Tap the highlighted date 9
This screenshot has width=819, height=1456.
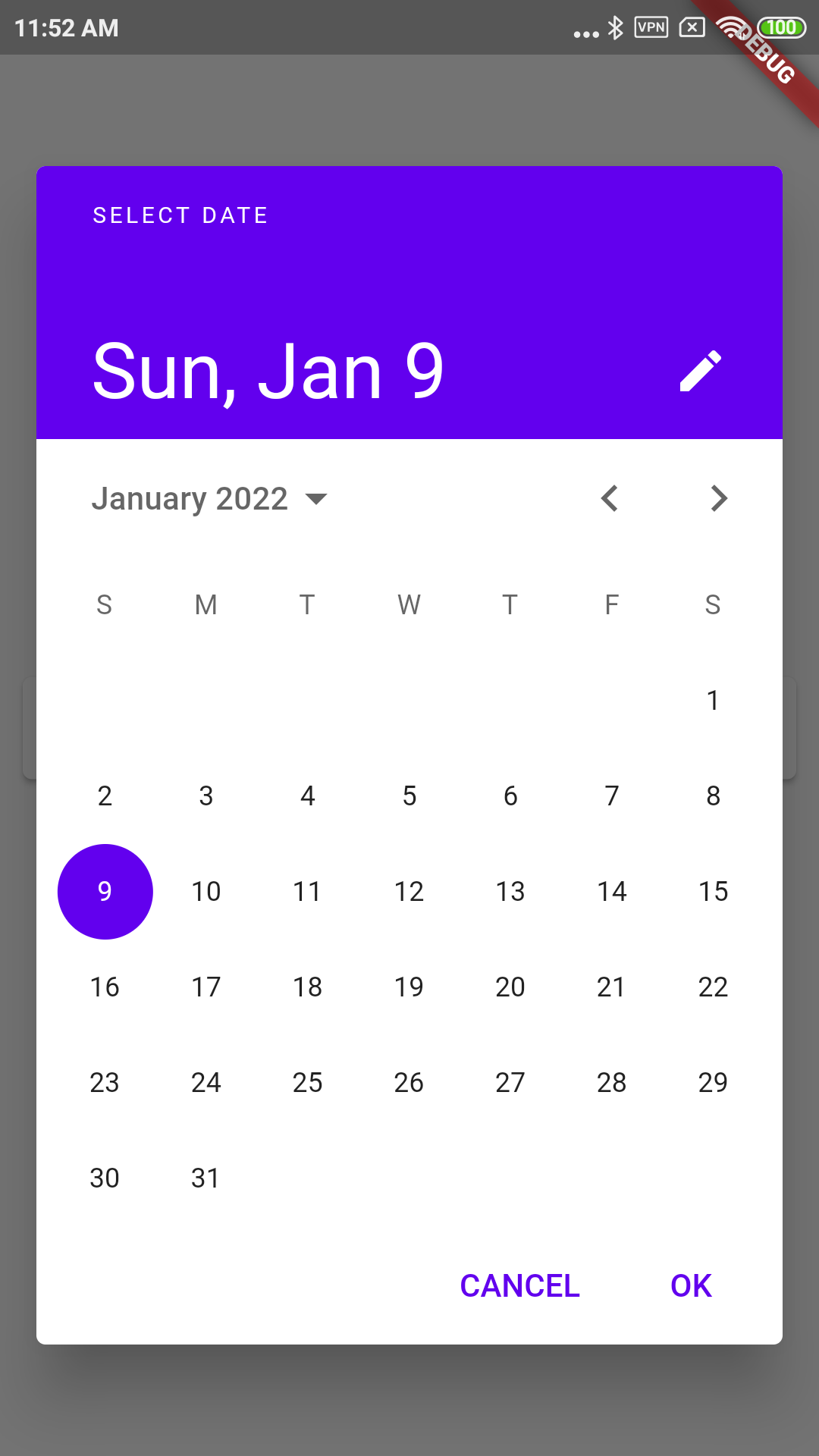(105, 891)
